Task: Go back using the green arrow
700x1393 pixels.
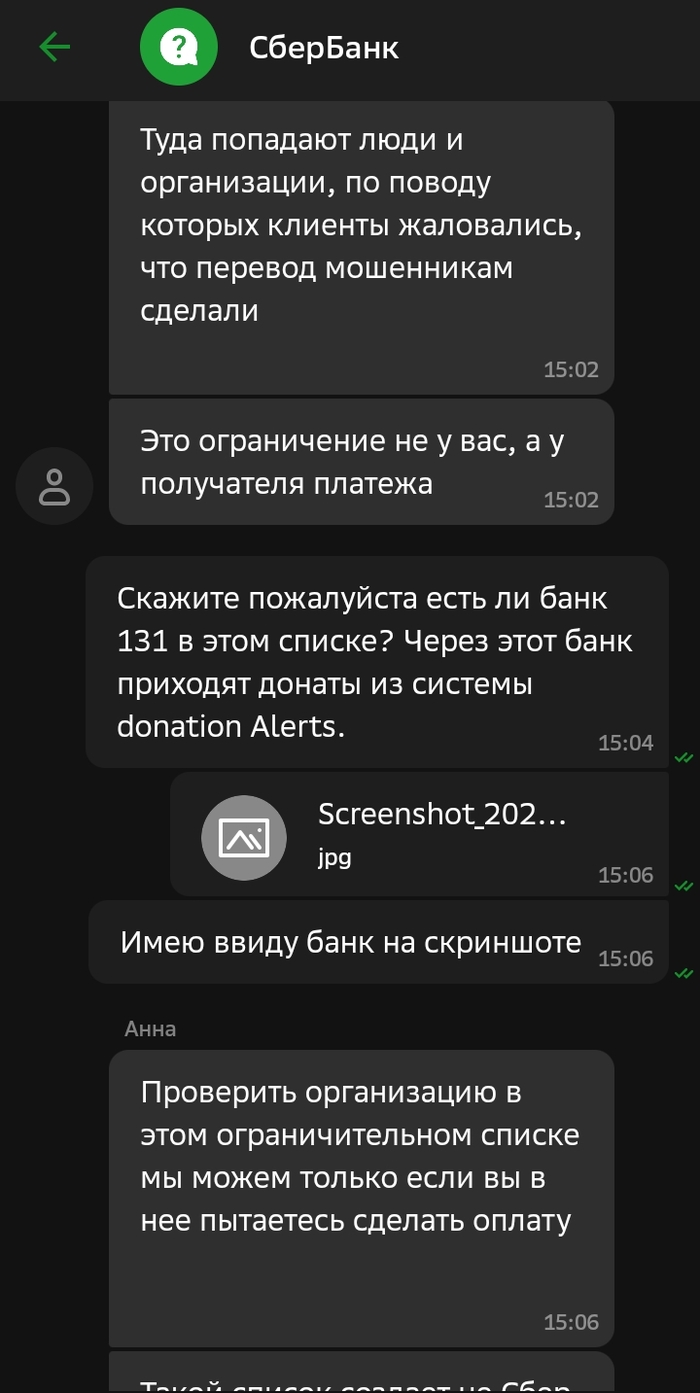Action: coord(54,47)
